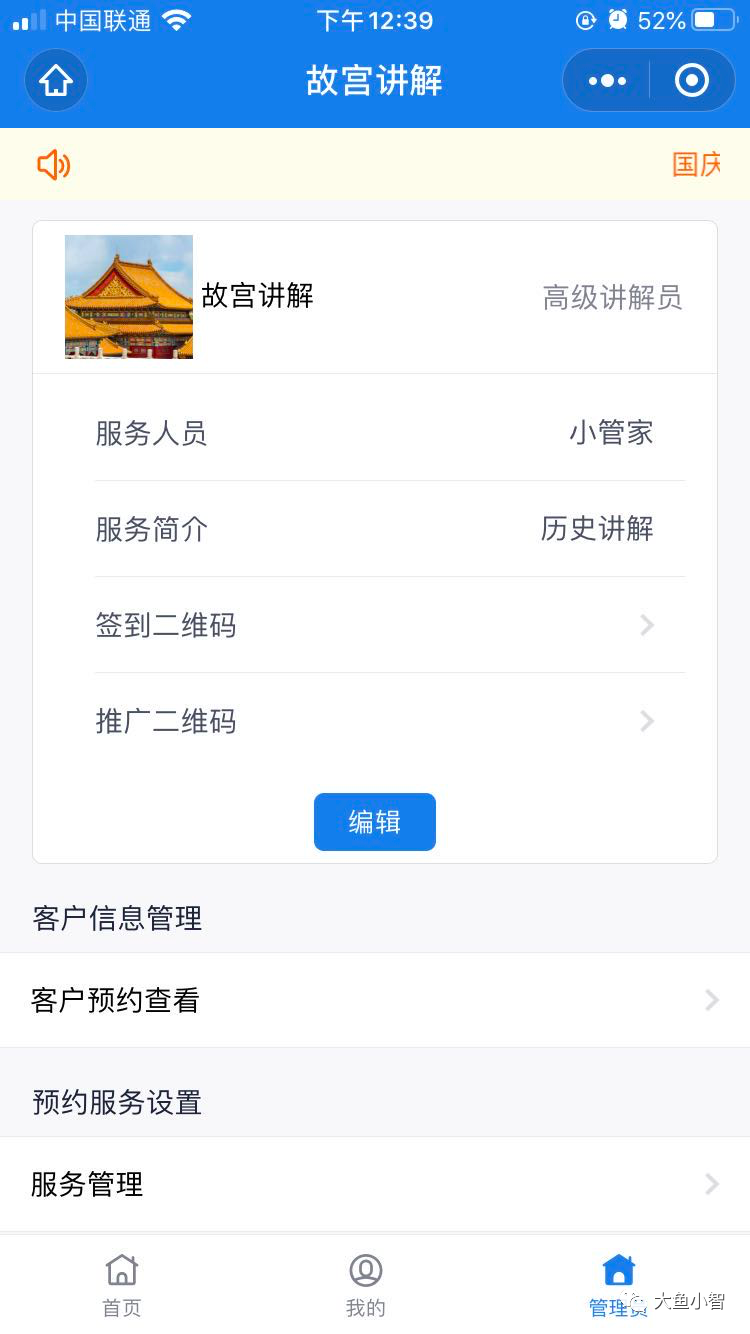Select the 管理员 tab
The image size is (750, 1334).
coord(618,1285)
